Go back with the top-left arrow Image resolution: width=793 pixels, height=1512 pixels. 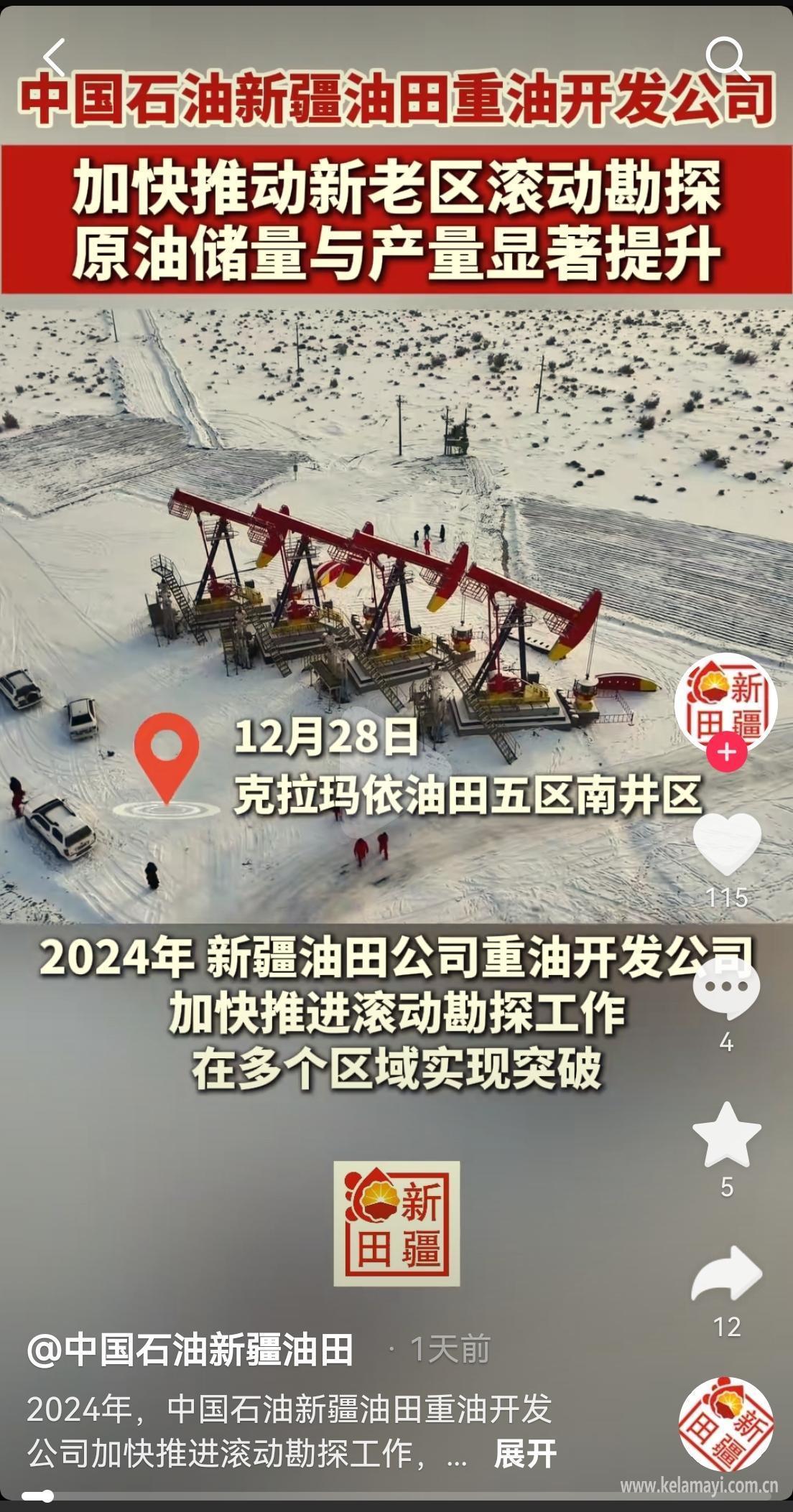pyautogui.click(x=54, y=57)
